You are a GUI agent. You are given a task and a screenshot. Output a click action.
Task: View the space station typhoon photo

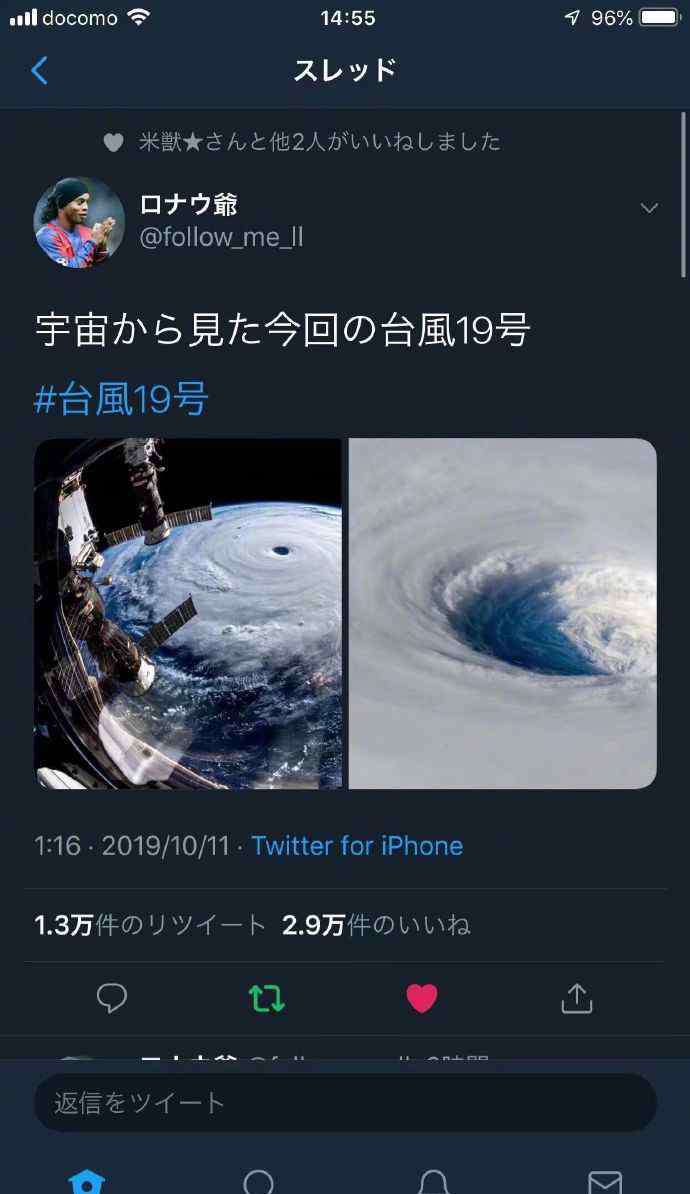click(188, 613)
